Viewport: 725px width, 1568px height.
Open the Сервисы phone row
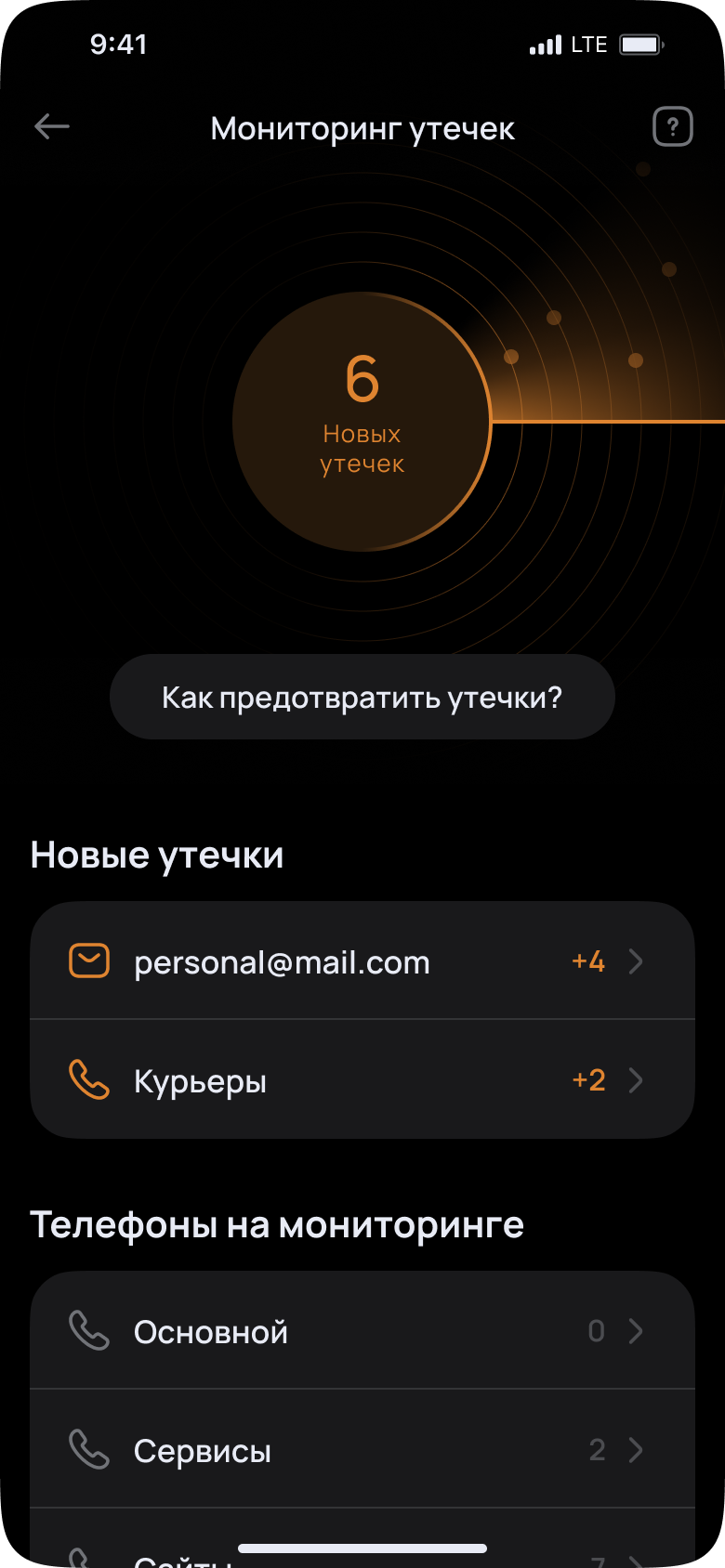click(362, 1449)
